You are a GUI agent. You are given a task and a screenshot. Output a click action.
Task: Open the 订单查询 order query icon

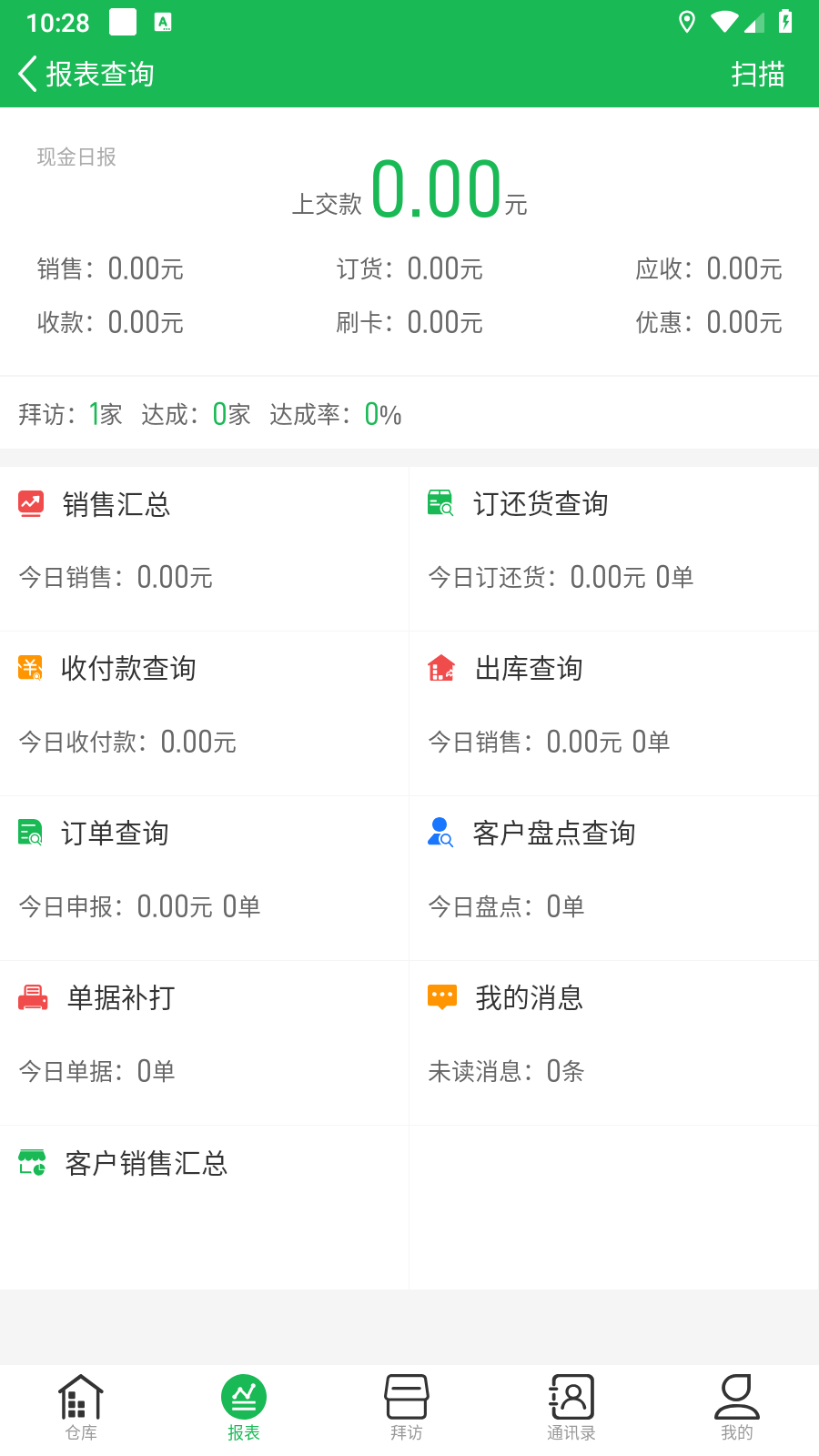click(31, 832)
